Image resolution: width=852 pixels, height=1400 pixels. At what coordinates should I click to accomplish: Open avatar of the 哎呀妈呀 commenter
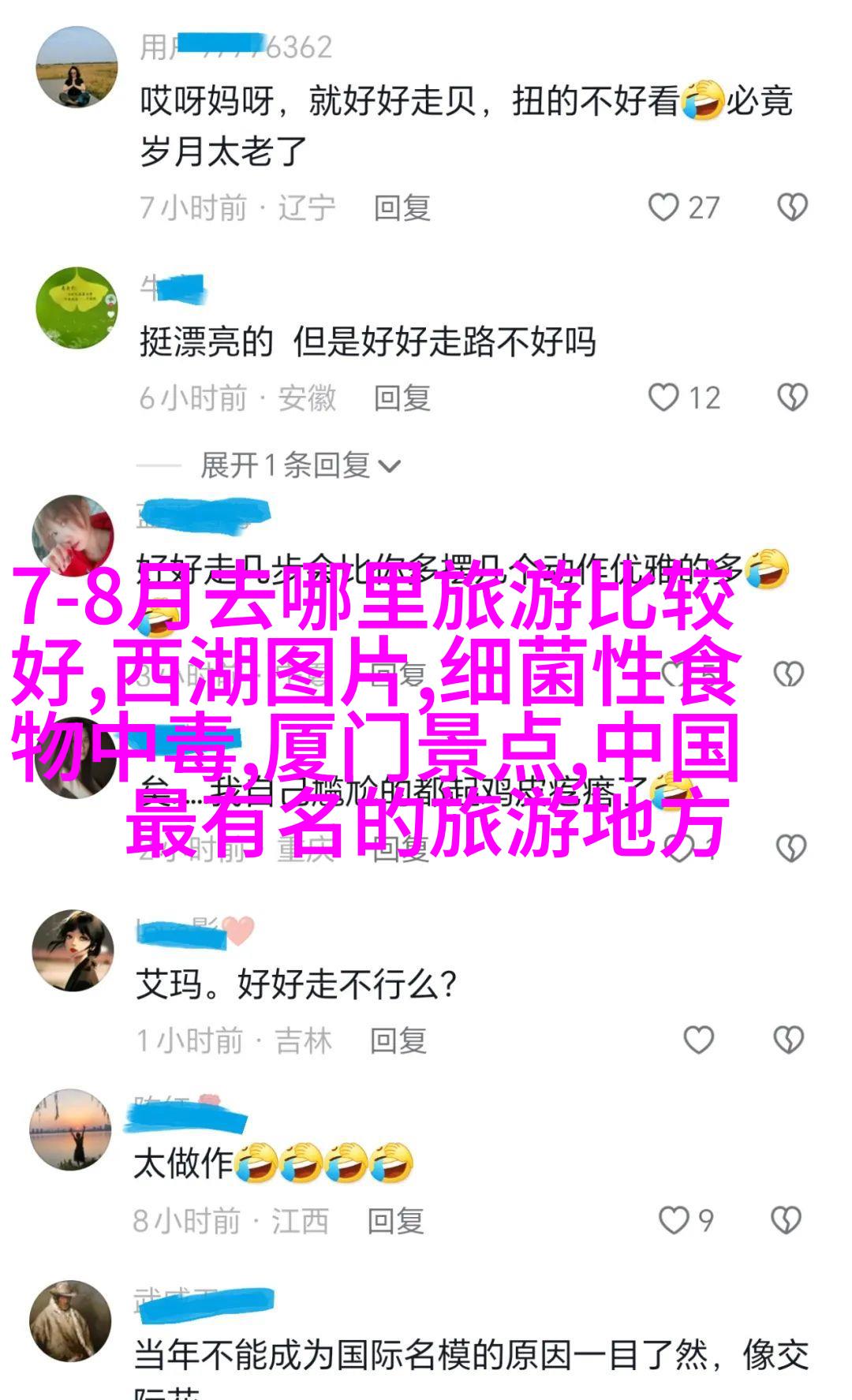77,68
